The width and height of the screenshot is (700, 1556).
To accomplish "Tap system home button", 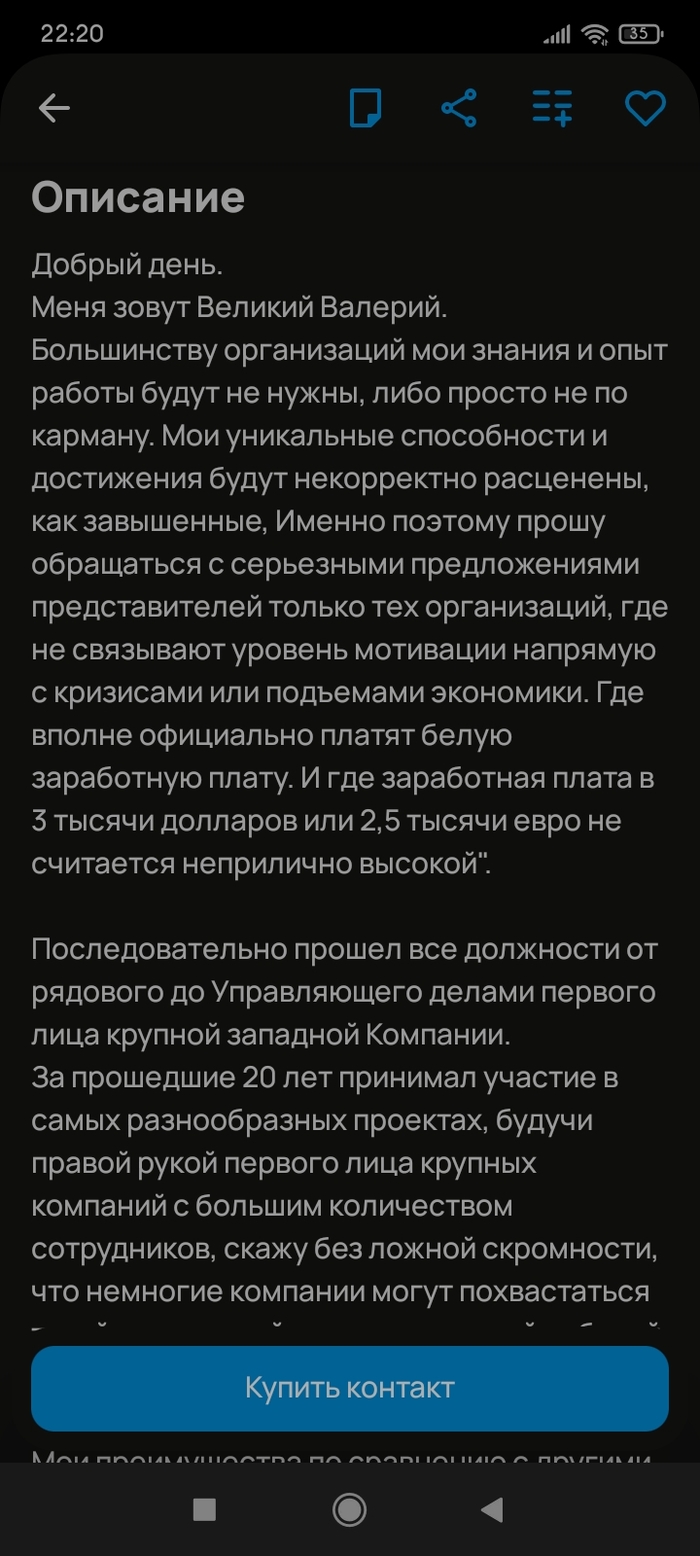I will click(349, 1509).
